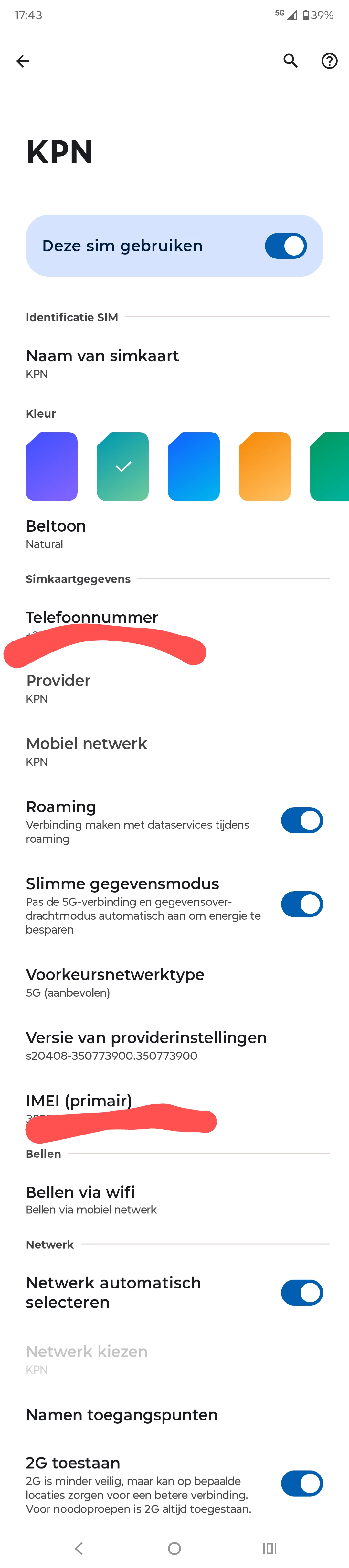
Task: Turn off Slimme gegevensmodus
Action: [301, 904]
